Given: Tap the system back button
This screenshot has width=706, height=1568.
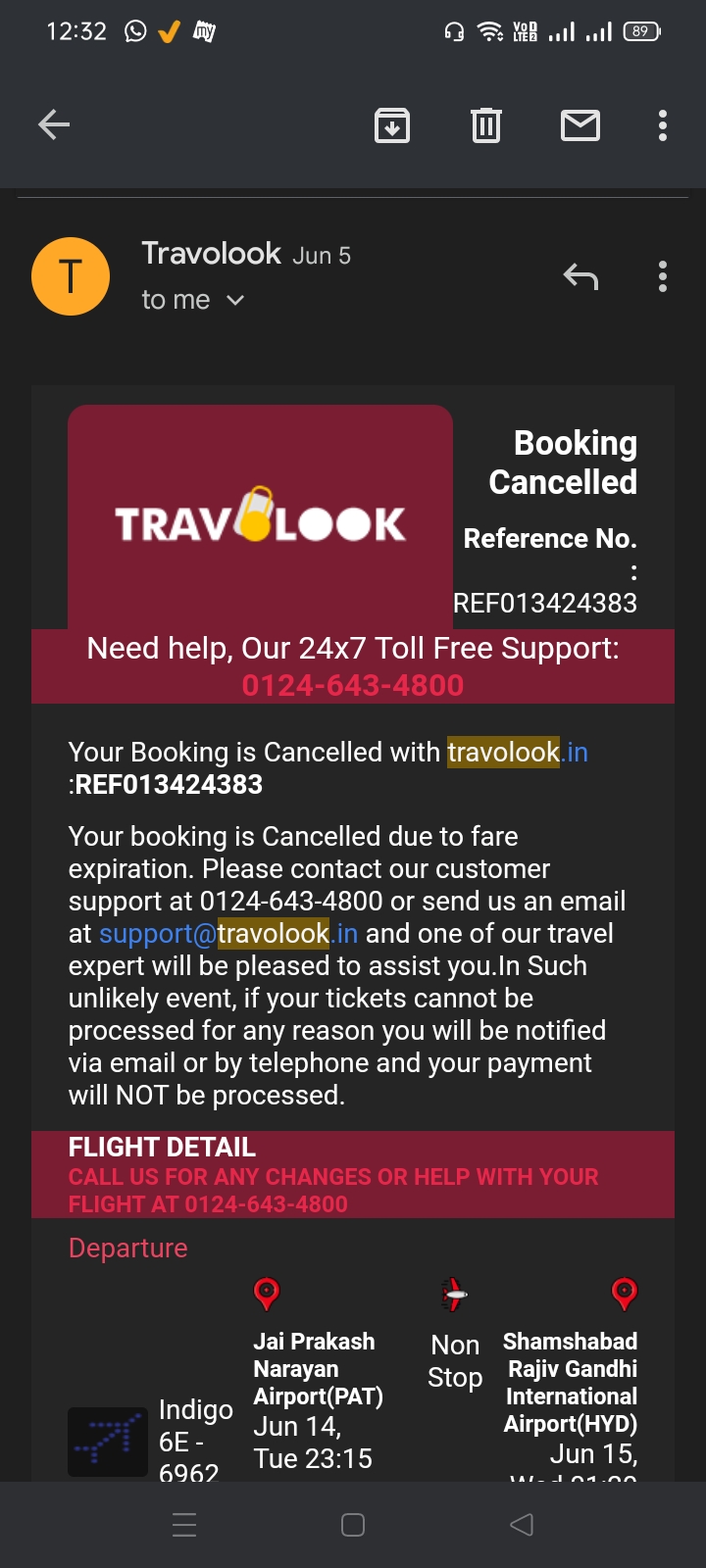Looking at the screenshot, I should pyautogui.click(x=522, y=1525).
